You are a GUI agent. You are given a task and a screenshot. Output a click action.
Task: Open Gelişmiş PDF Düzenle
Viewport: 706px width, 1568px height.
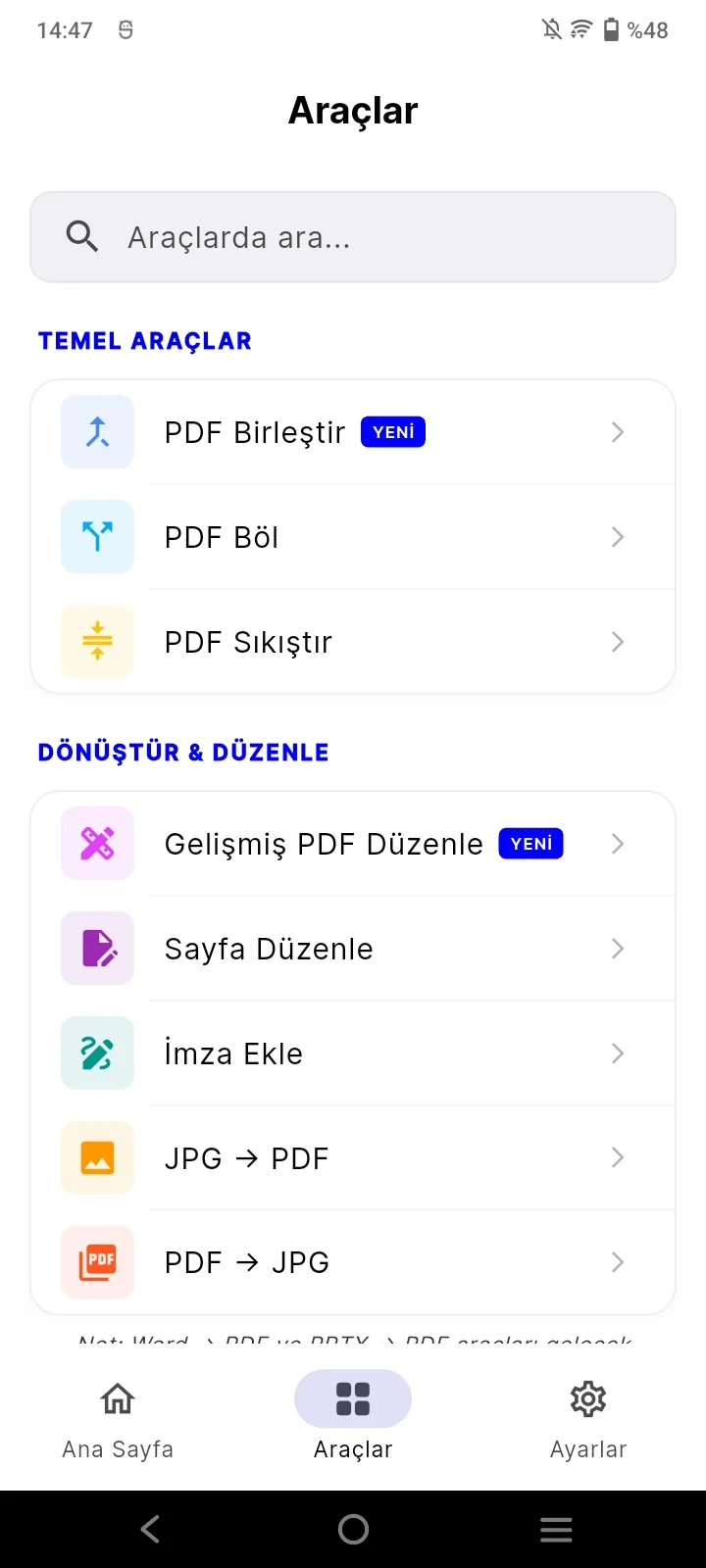[353, 843]
